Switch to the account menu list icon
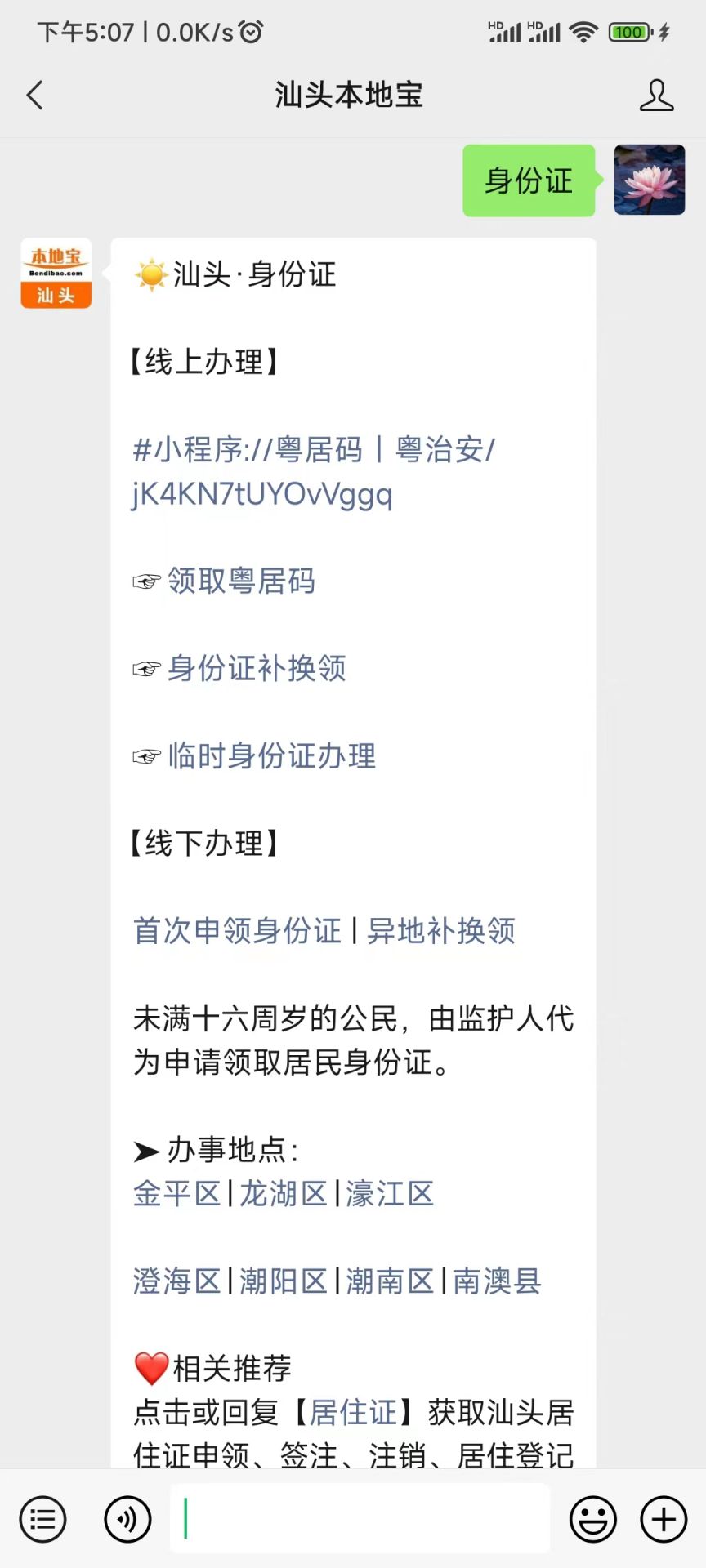 tap(42, 1520)
